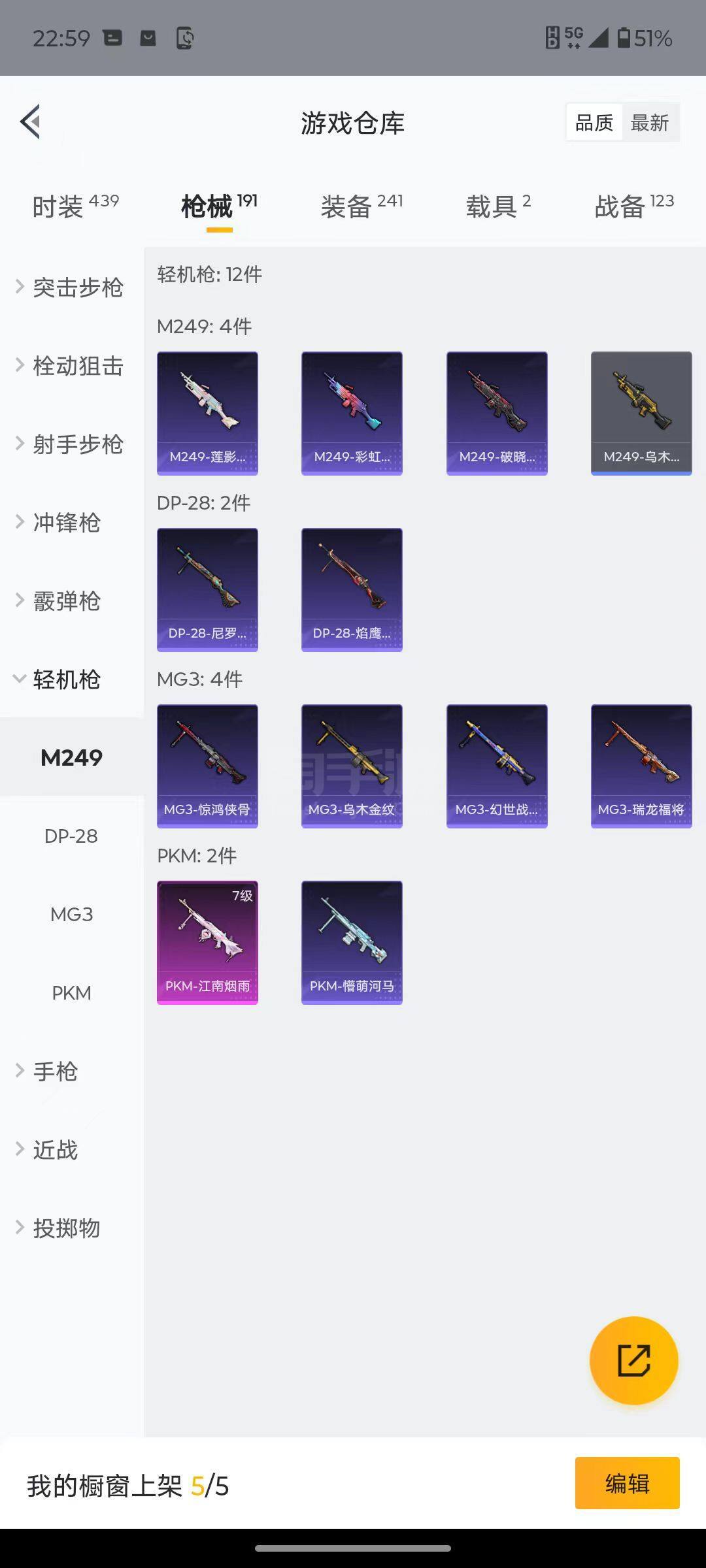Open the MG3-瑞龙福将 skin tile
706x1568 pixels.
tap(641, 766)
